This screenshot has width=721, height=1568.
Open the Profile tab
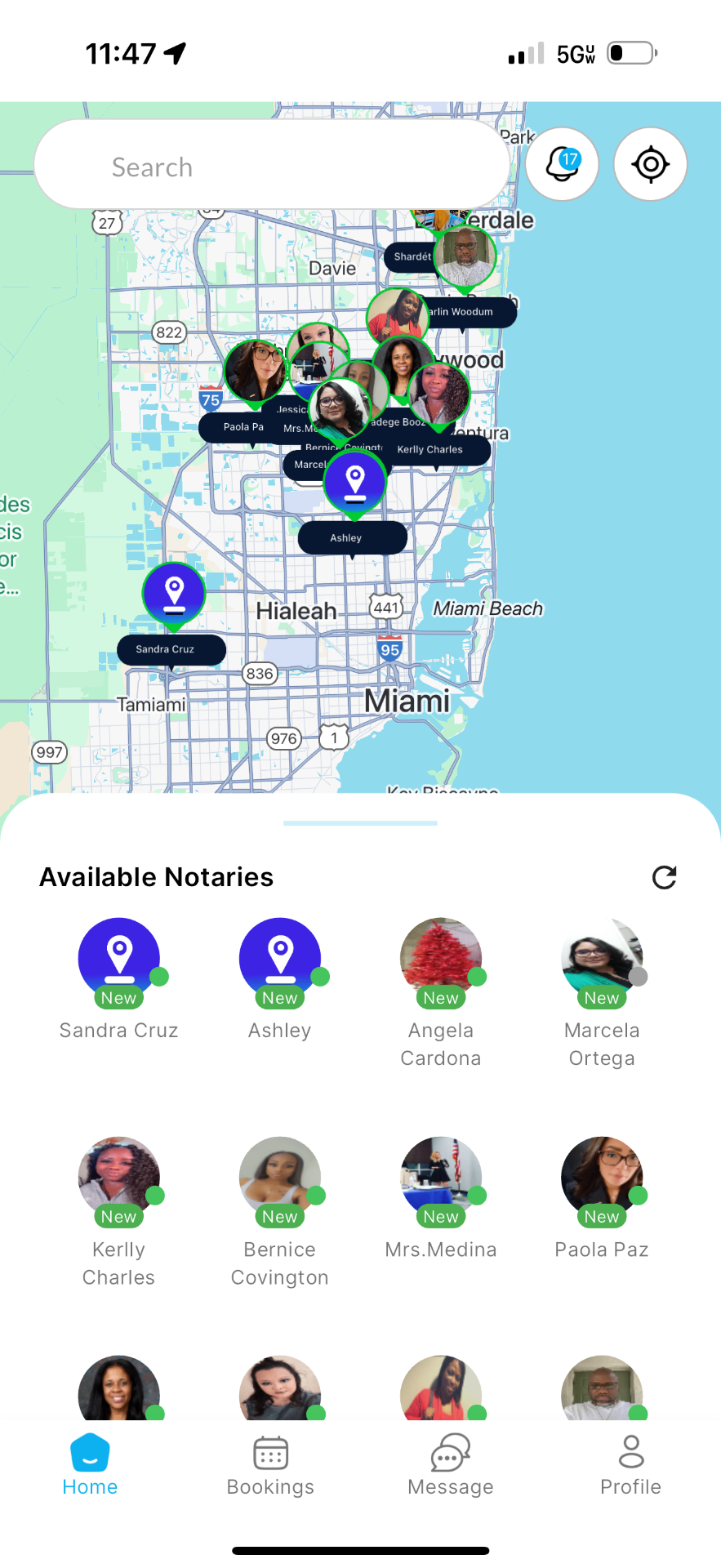point(630,1465)
